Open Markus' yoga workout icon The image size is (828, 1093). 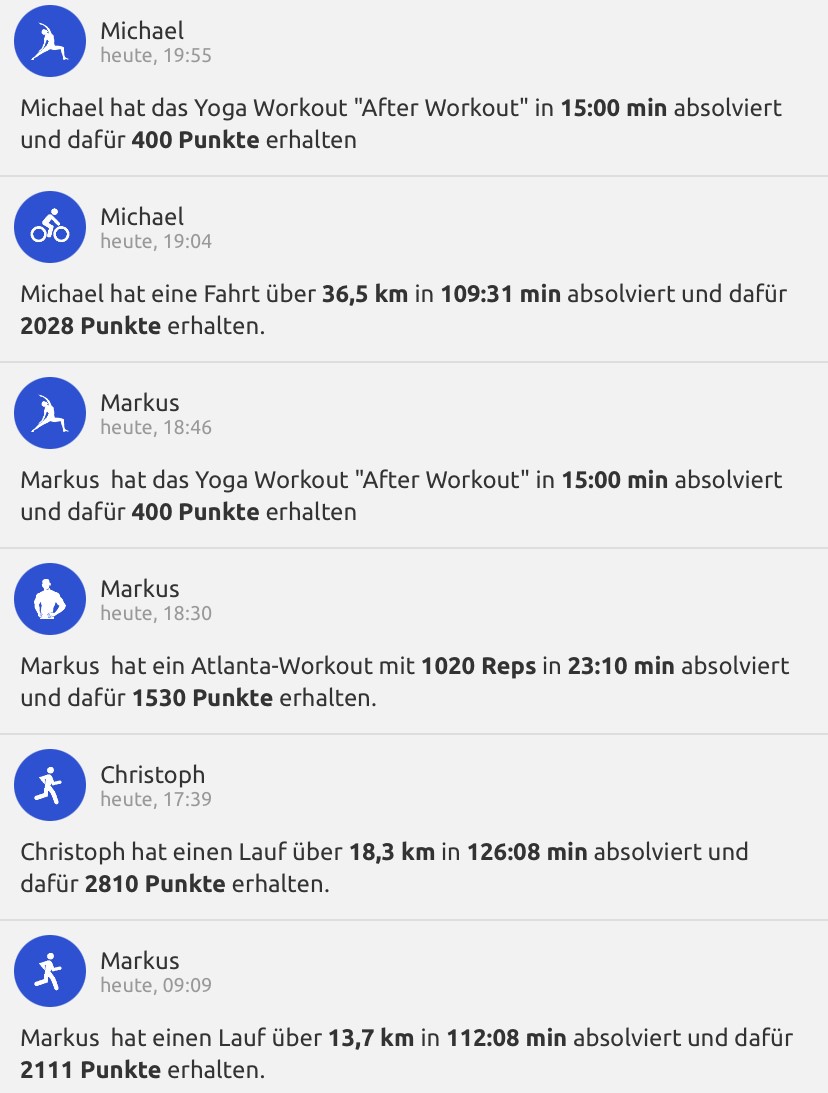(49, 412)
